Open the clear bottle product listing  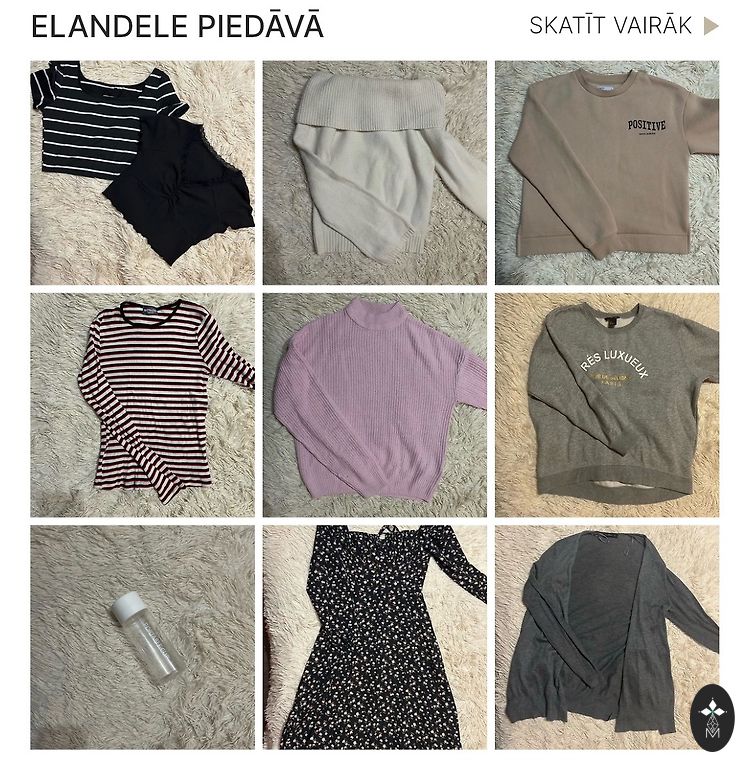point(142,637)
